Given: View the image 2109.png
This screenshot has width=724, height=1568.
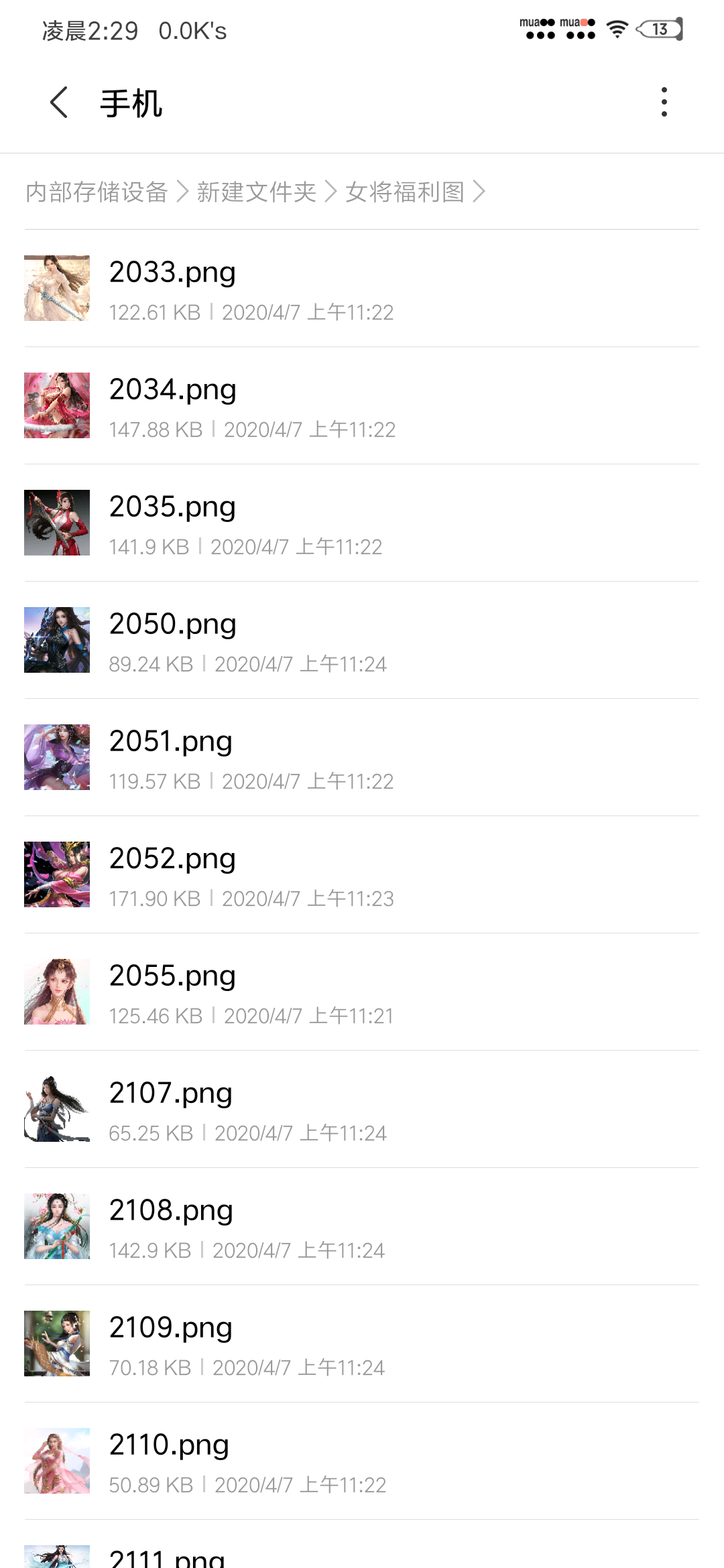Looking at the screenshot, I should pyautogui.click(x=362, y=1344).
